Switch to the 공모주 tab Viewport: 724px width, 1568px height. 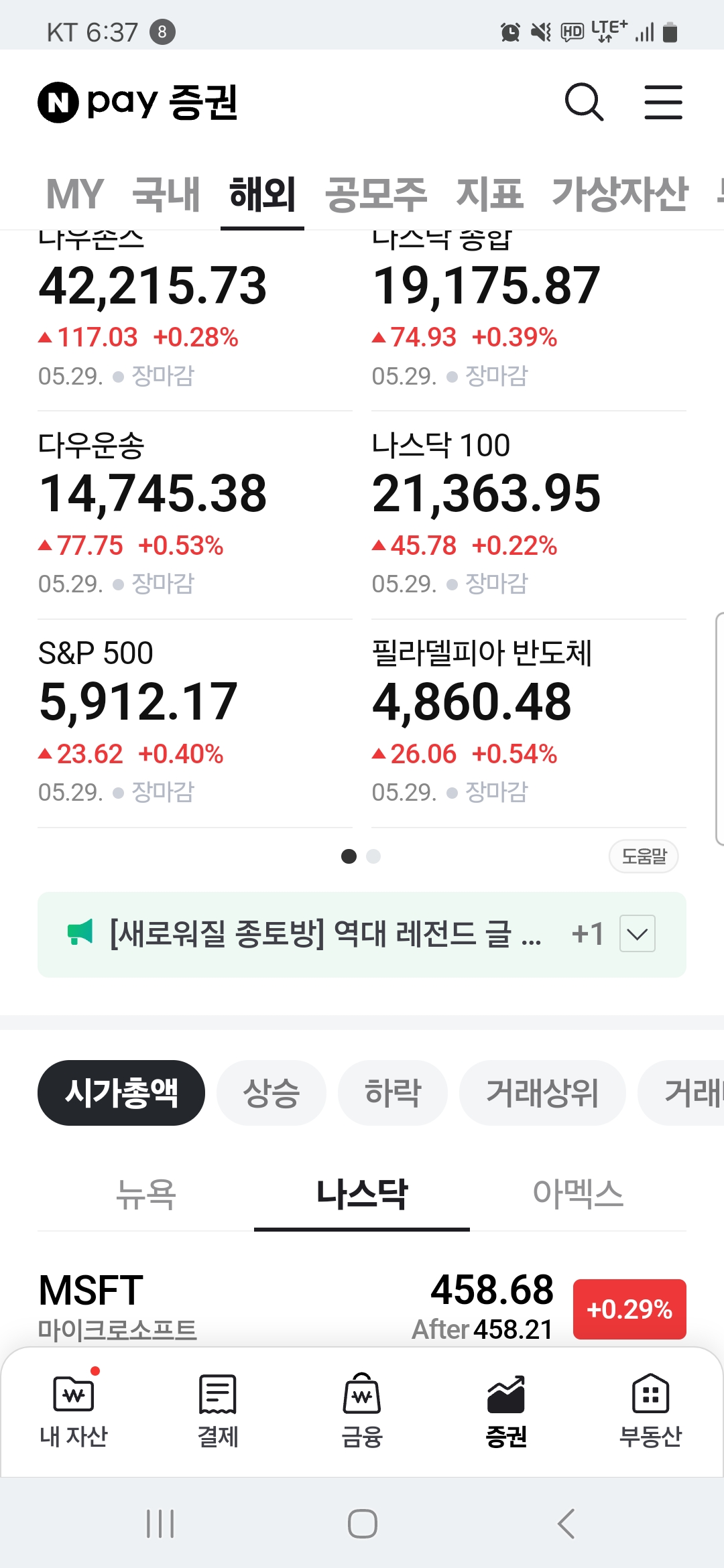[375, 194]
